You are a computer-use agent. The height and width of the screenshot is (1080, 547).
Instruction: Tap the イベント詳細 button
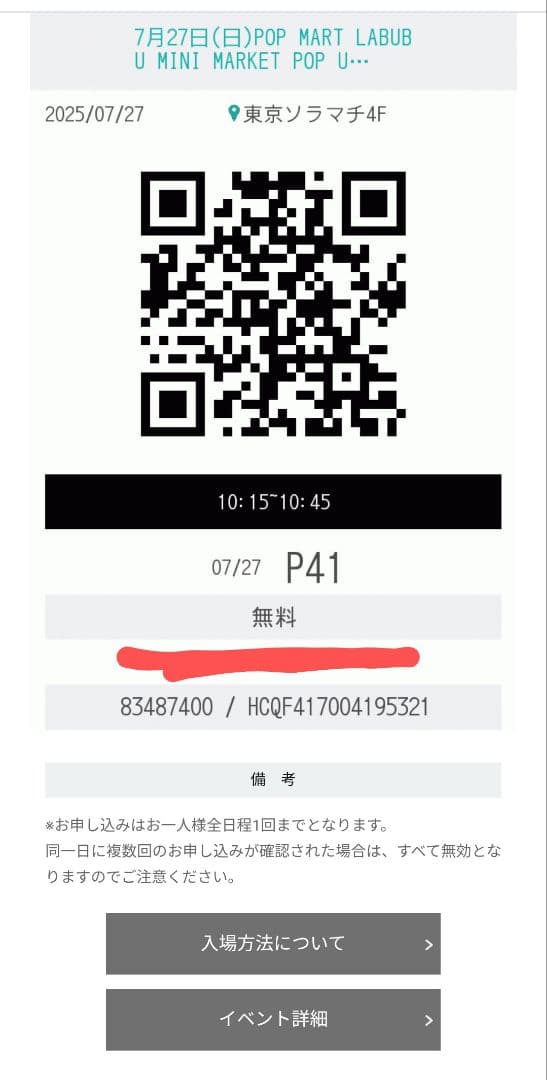273,1019
